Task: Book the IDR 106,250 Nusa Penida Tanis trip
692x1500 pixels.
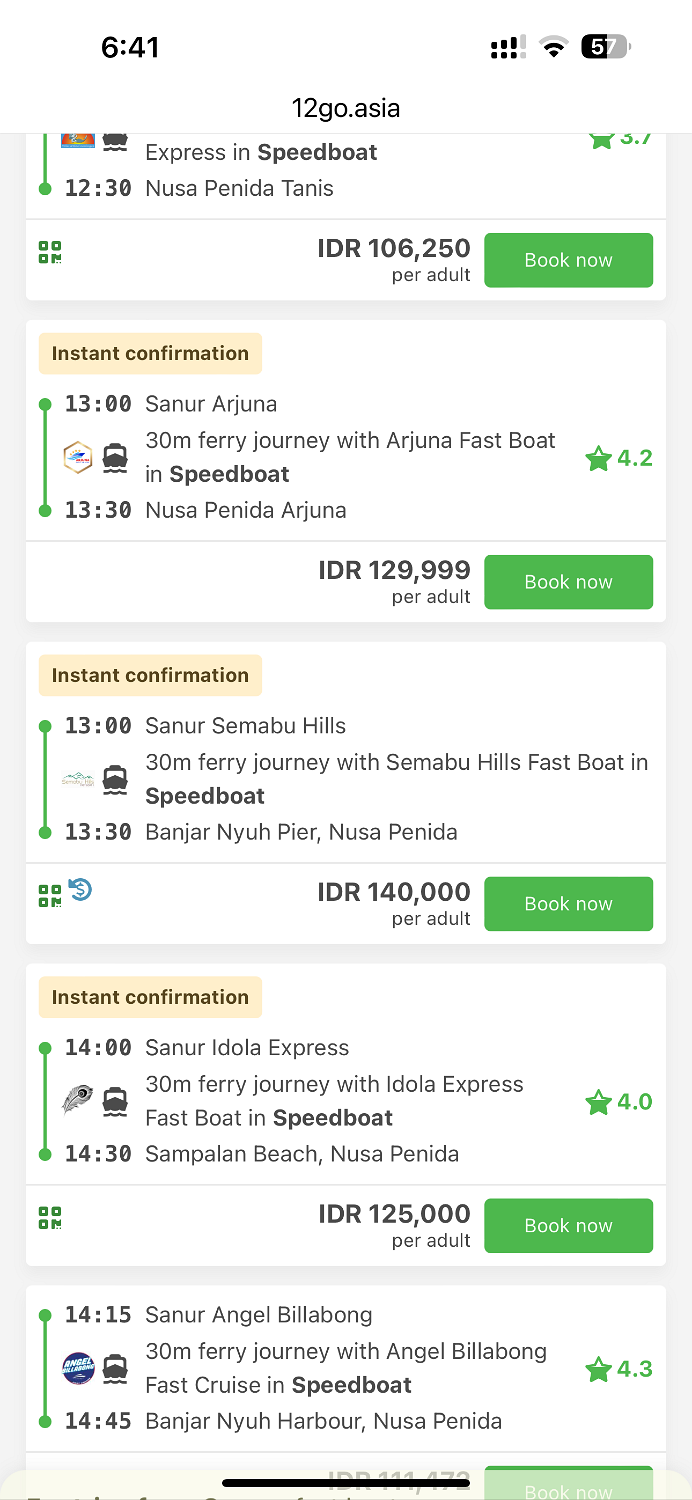Action: click(x=568, y=260)
